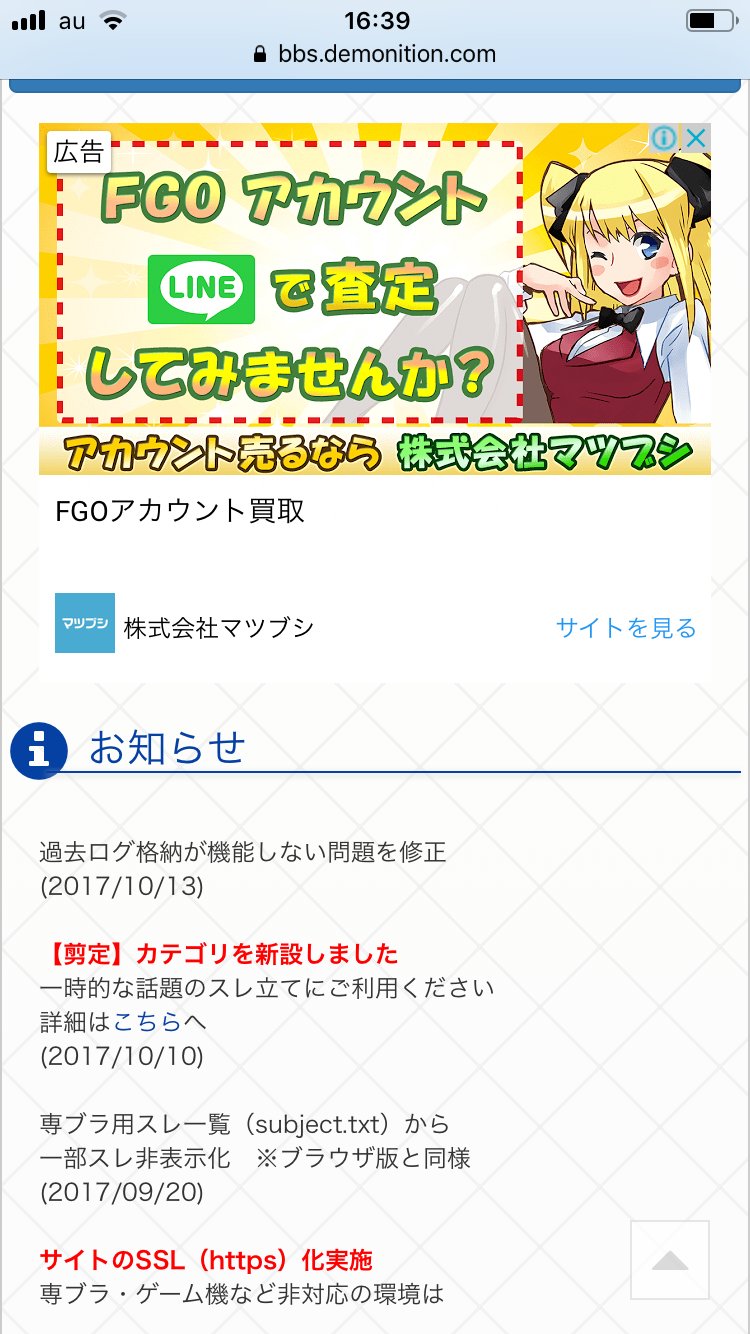Open the ad info icon

pyautogui.click(x=664, y=138)
